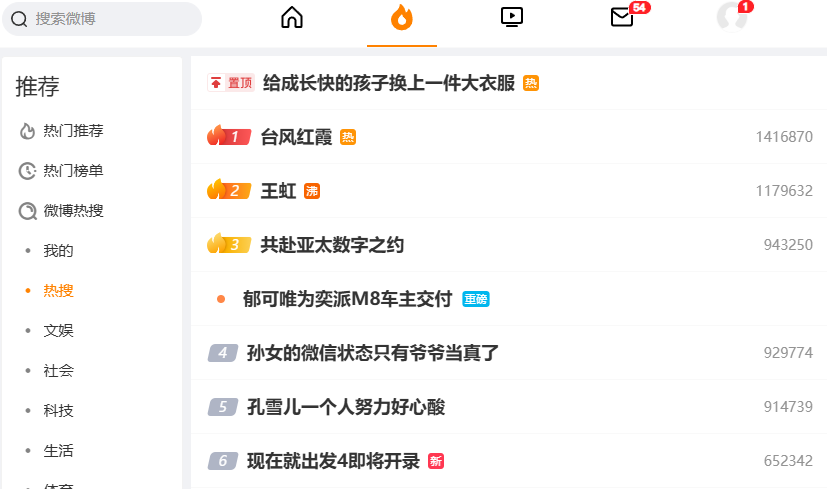This screenshot has height=489, width=827.
Task: Choose the 社会 category
Action: [x=58, y=371]
